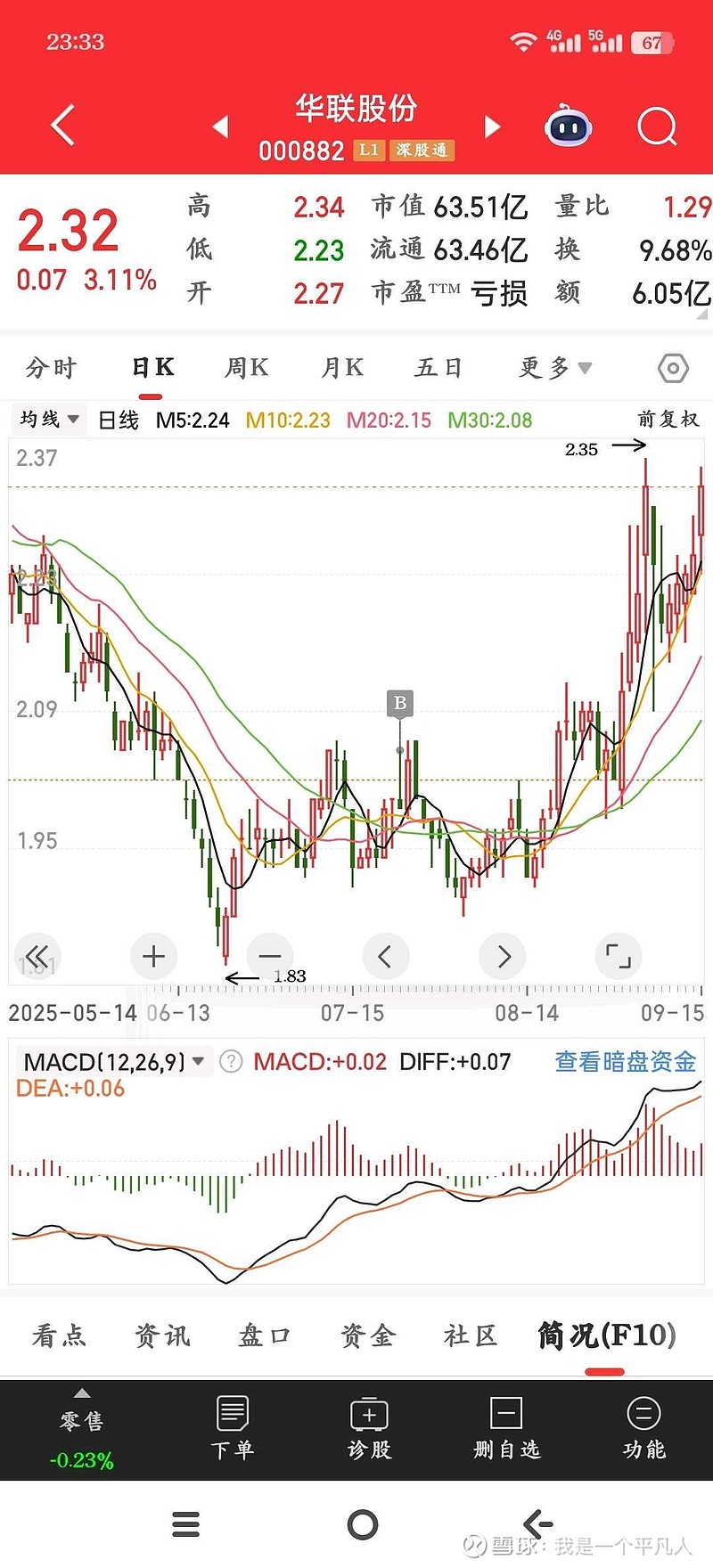The width and height of the screenshot is (713, 1568).
Task: Switch to the 资金 tab
Action: [367, 1335]
